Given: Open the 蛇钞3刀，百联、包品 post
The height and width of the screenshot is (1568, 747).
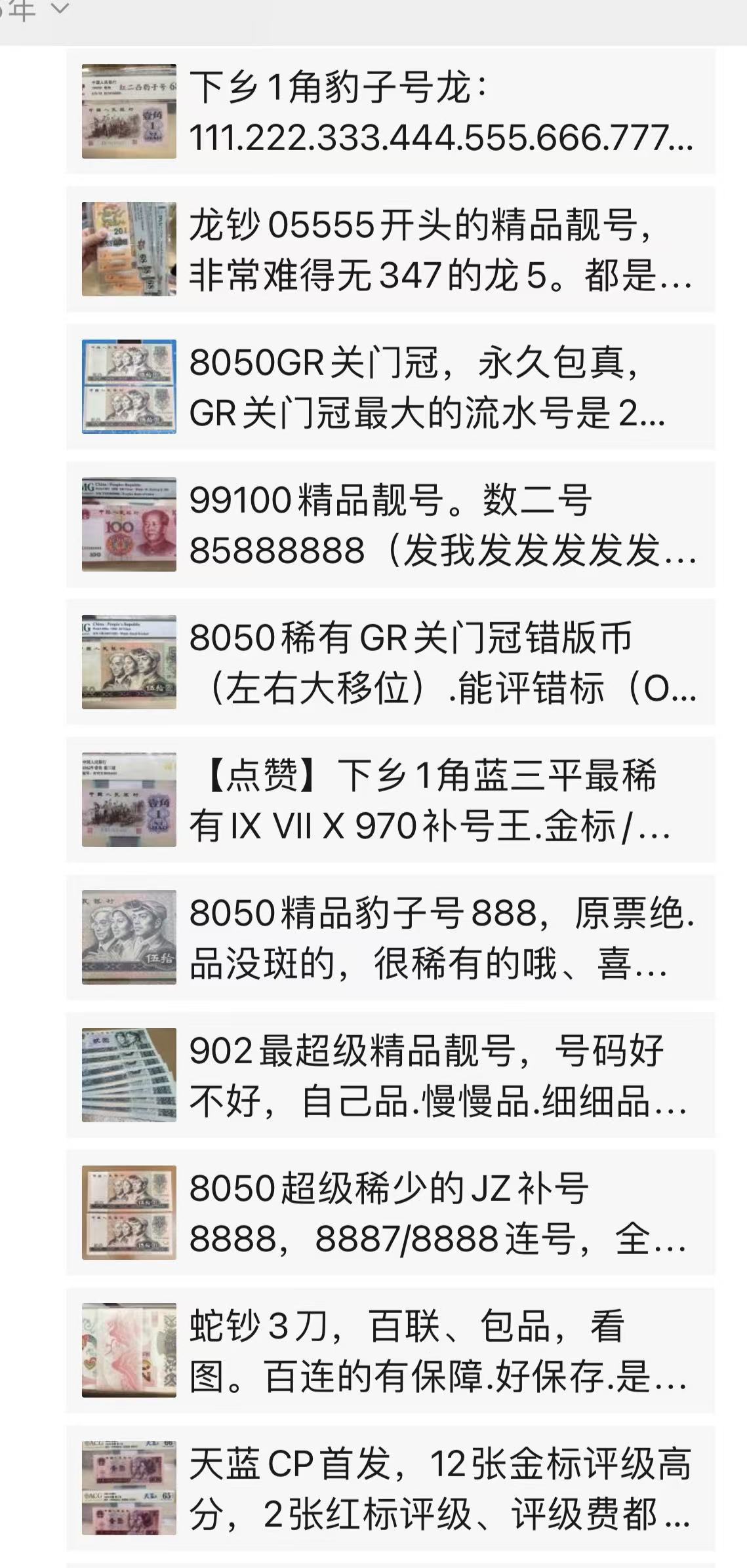Looking at the screenshot, I should tap(390, 1351).
